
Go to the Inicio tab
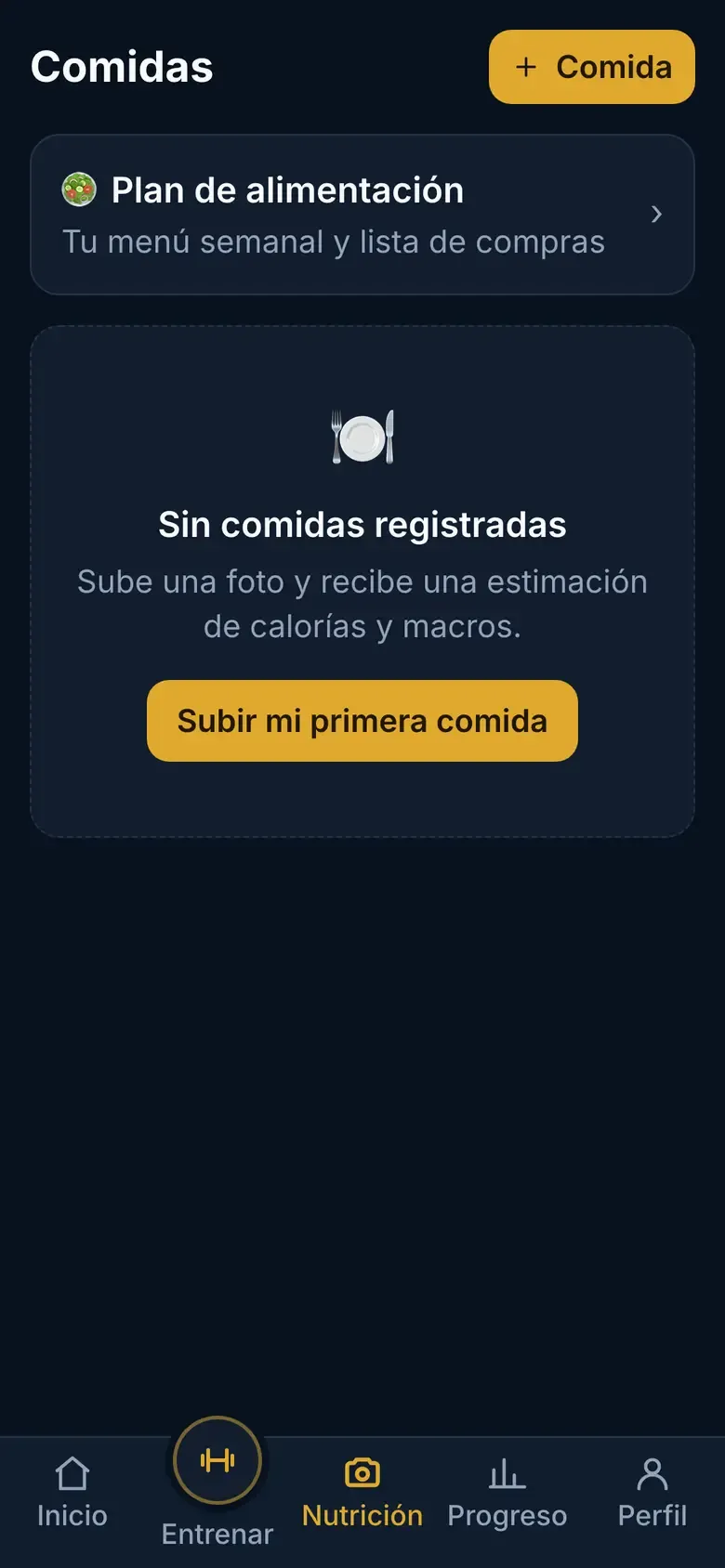click(72, 1494)
